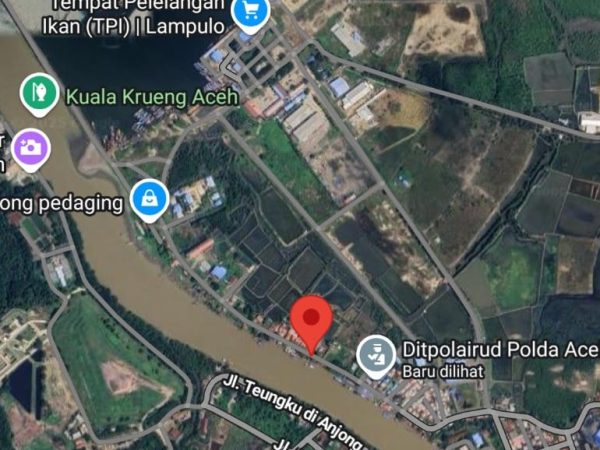Tap the purple camera photo-spot marker
This screenshot has width=600, height=450.
tap(31, 149)
